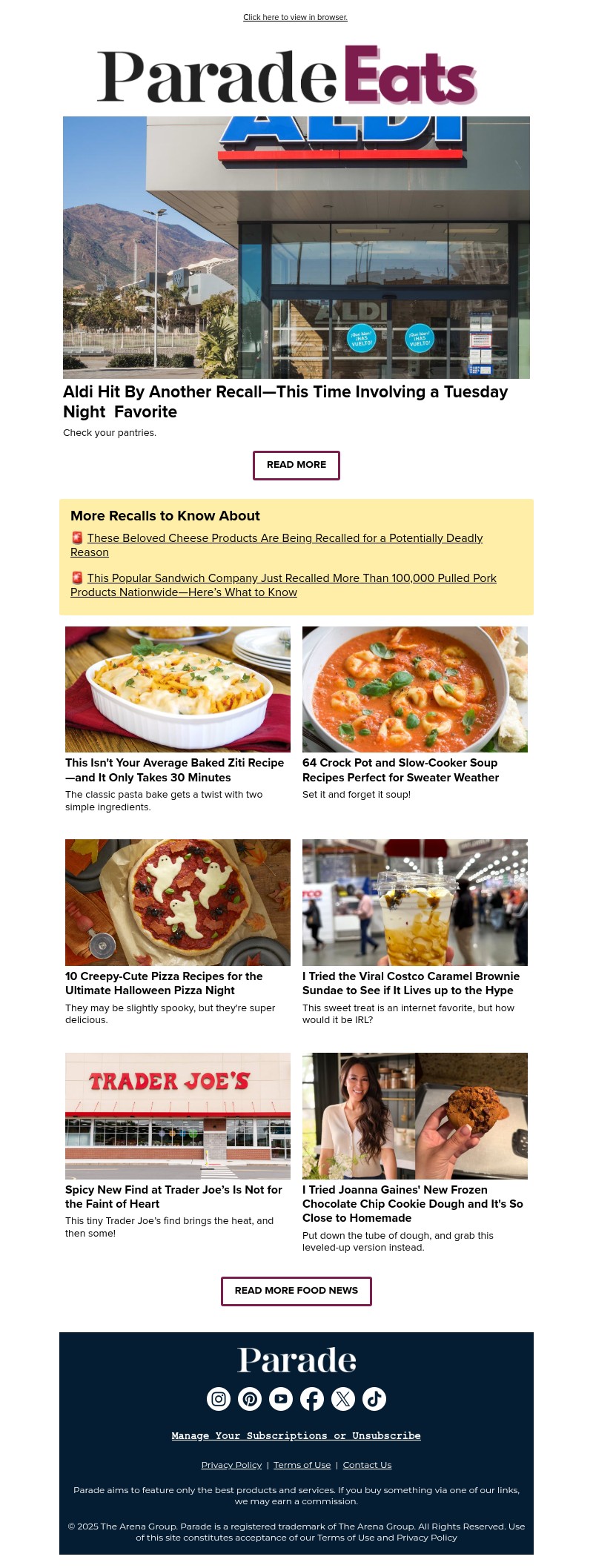Click here to view in browser
The width and height of the screenshot is (593, 1568).
pos(295,17)
